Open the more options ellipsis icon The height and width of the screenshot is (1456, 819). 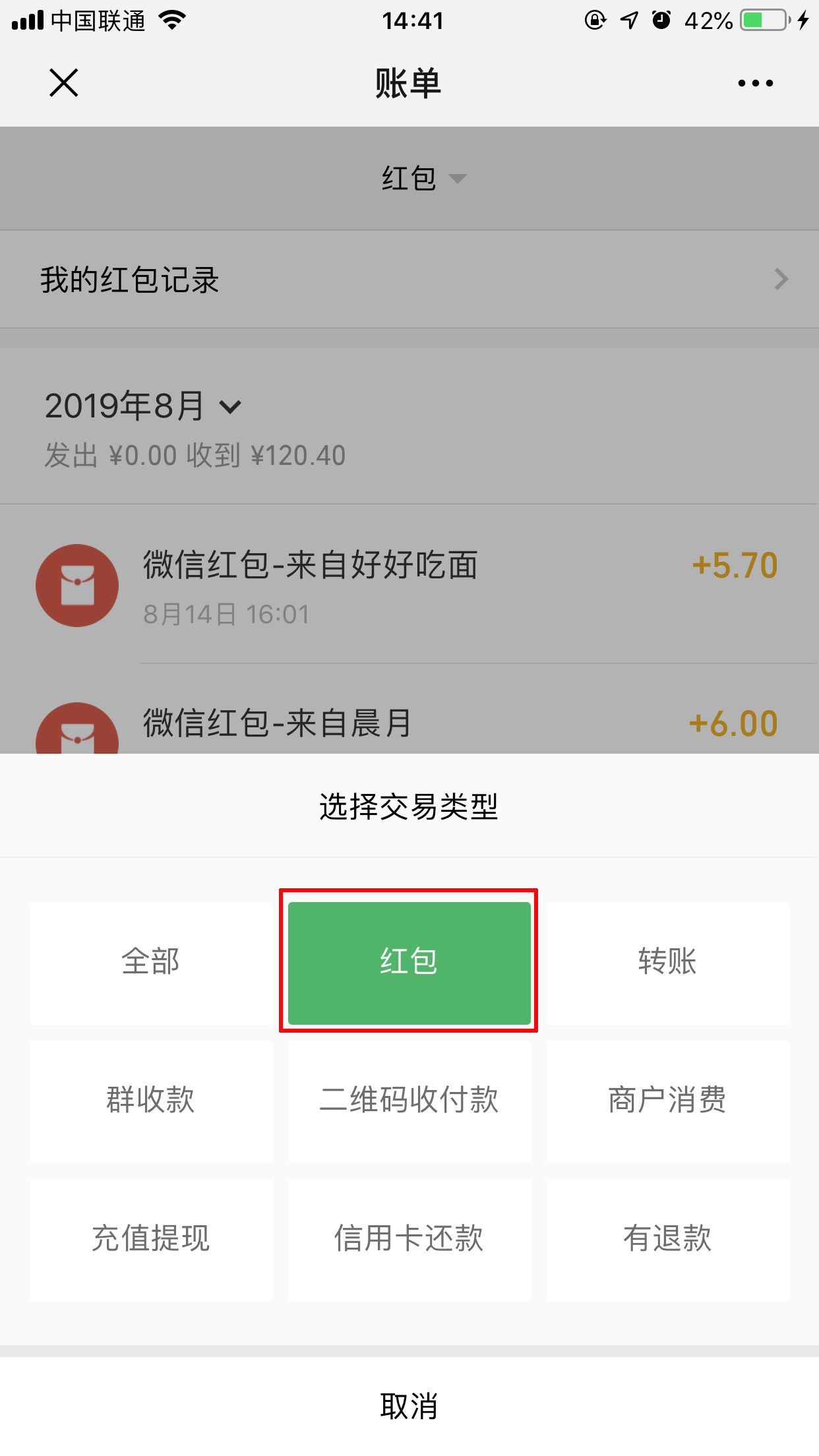coord(753,83)
